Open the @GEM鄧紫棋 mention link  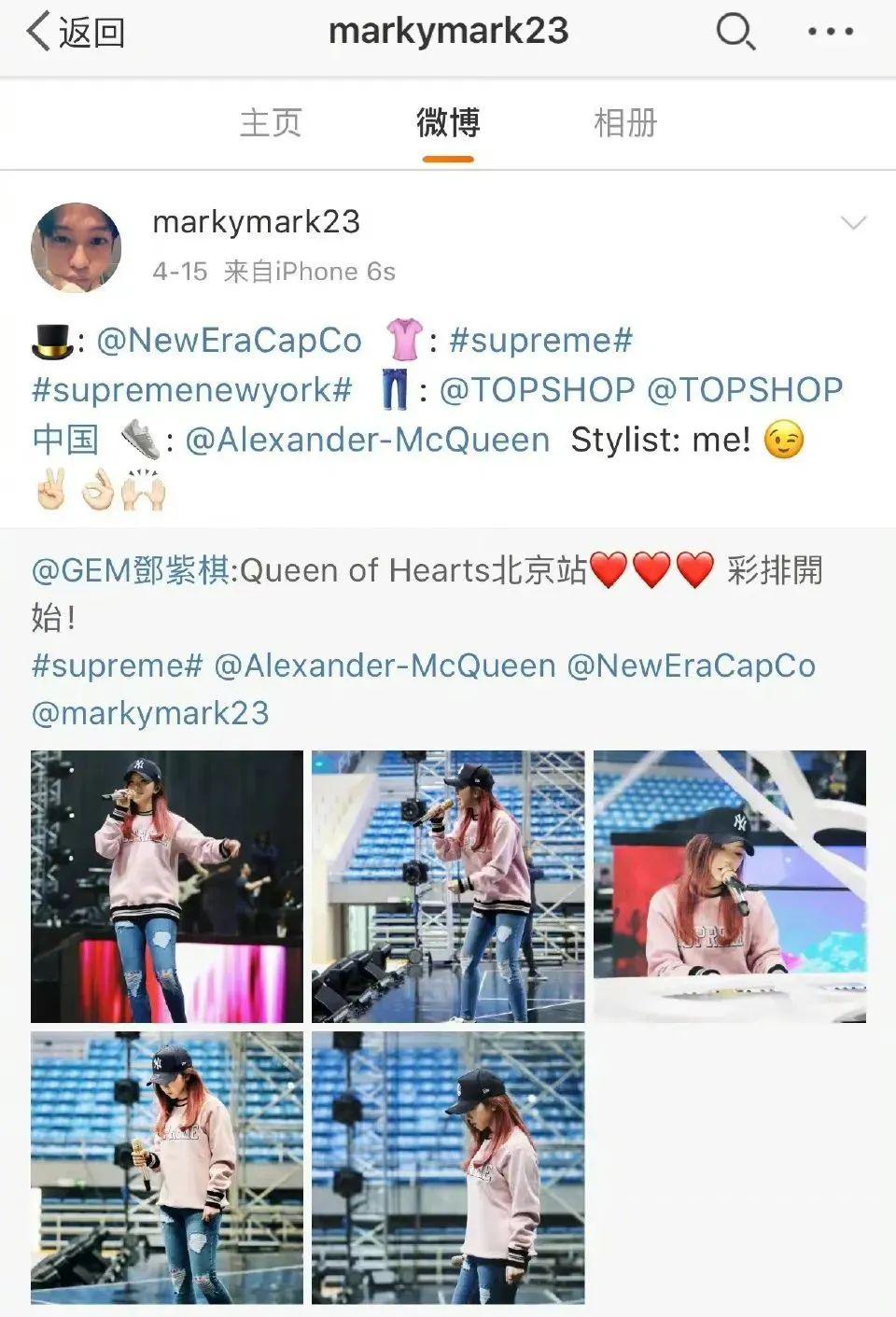[131, 570]
